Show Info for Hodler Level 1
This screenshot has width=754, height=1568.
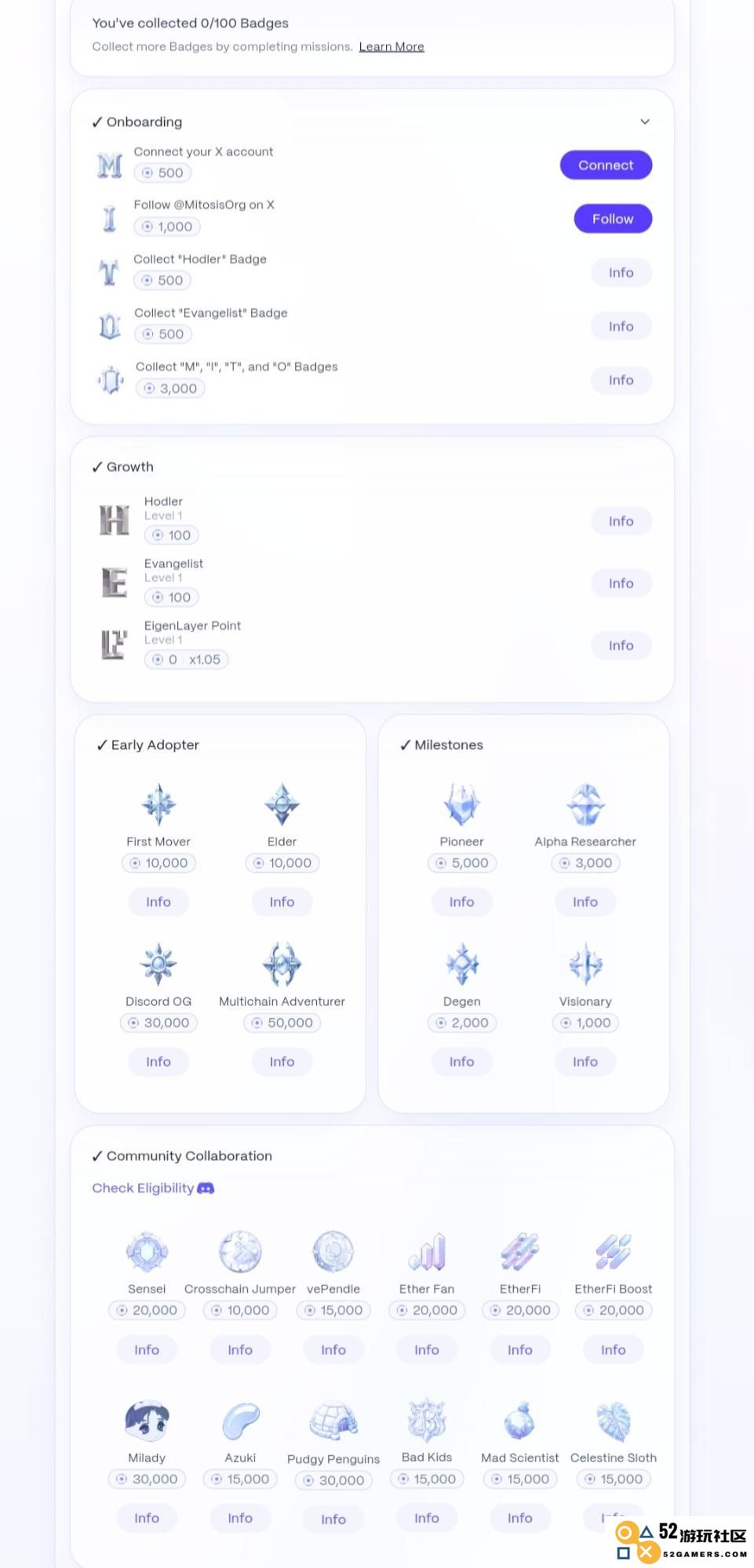(621, 522)
